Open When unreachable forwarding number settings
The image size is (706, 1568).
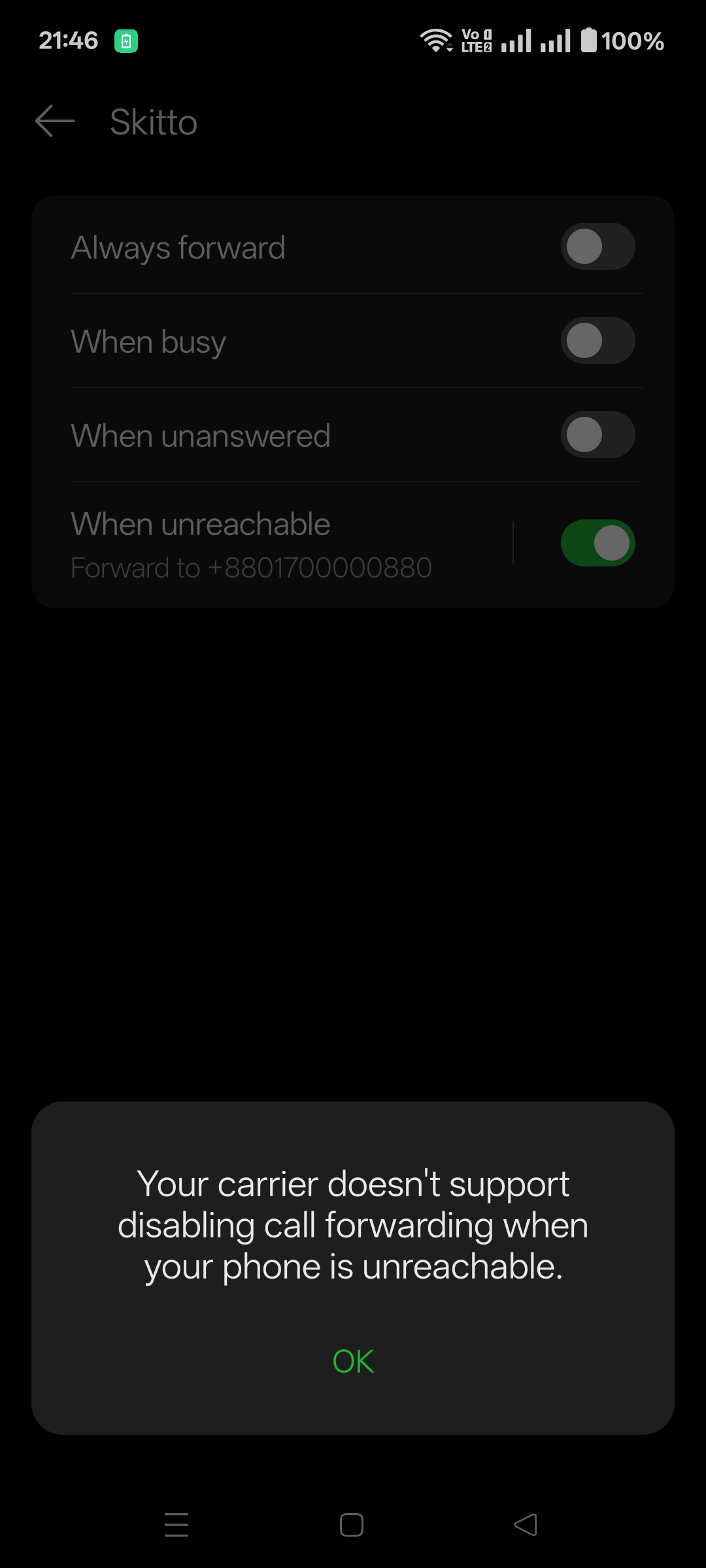(261, 544)
